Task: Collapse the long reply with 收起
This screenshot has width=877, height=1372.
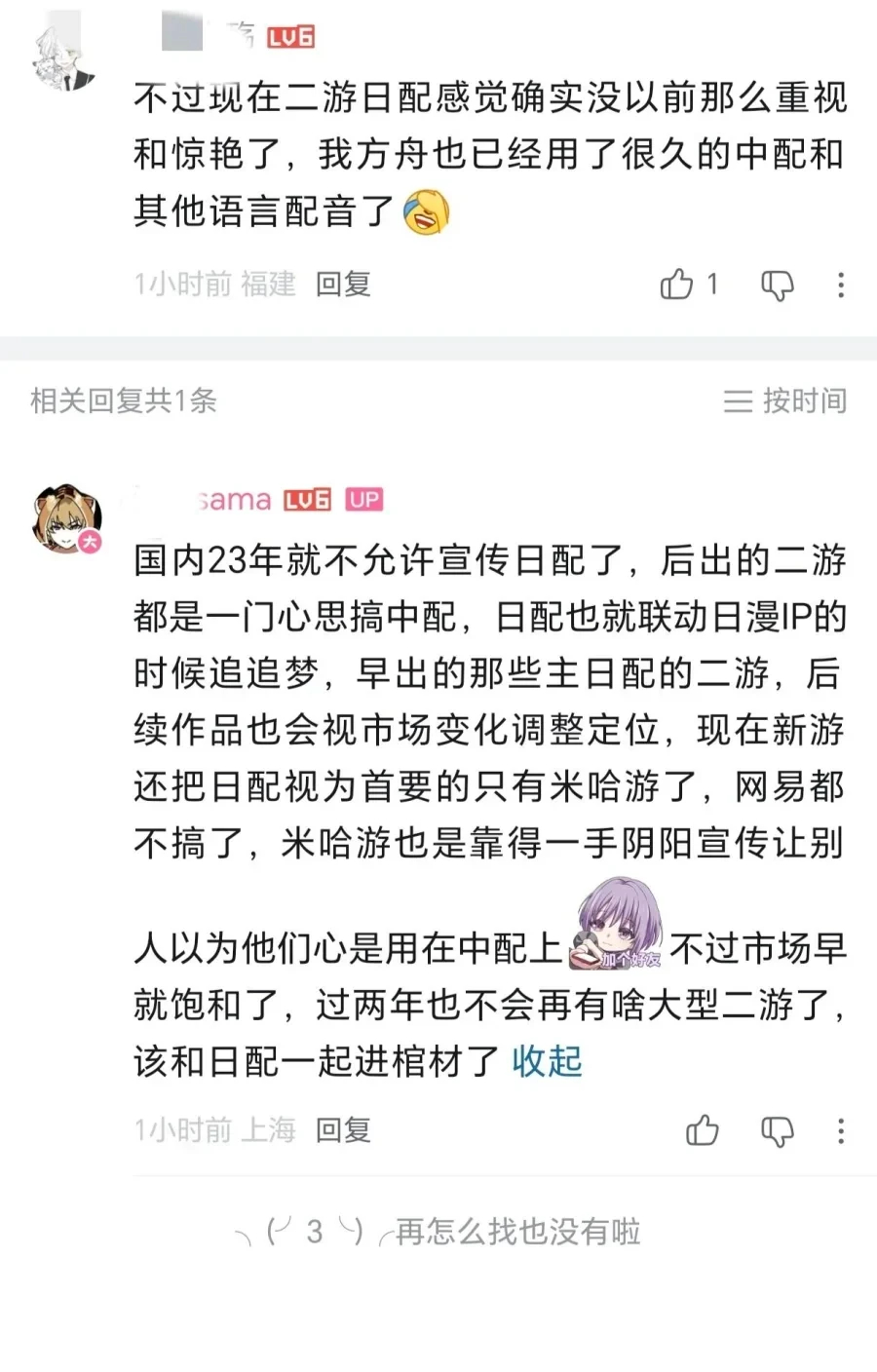Action: click(x=548, y=1061)
